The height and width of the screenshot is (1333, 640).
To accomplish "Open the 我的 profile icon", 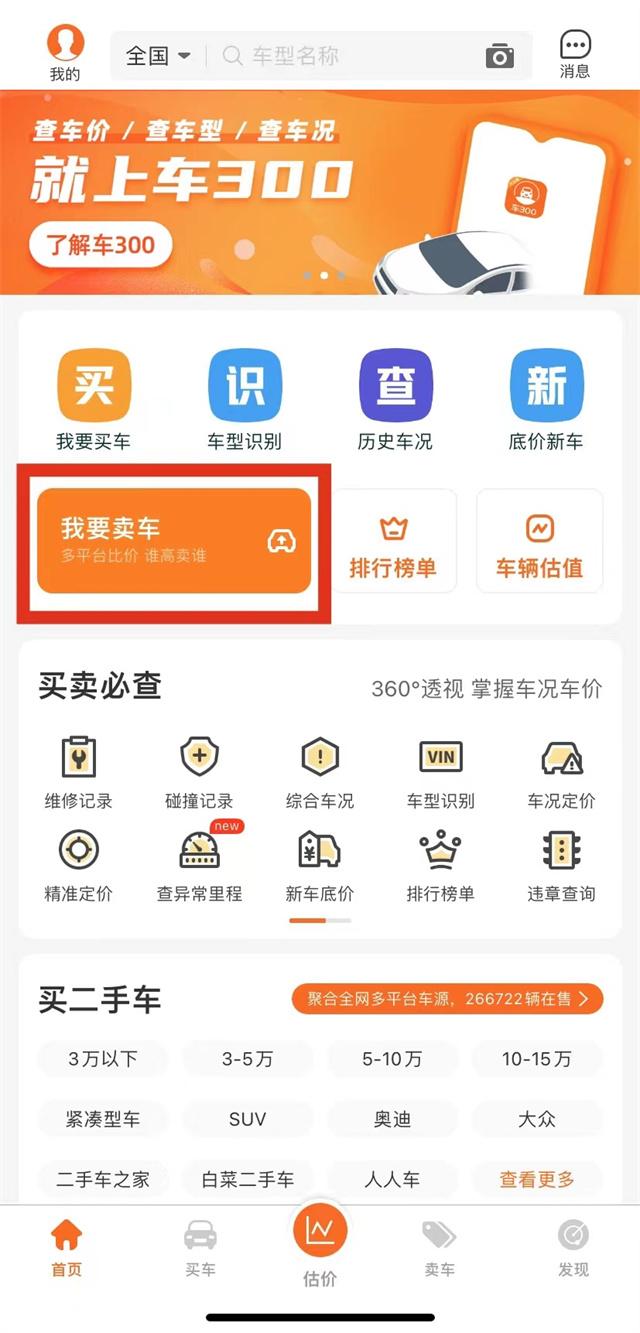I will coord(66,50).
